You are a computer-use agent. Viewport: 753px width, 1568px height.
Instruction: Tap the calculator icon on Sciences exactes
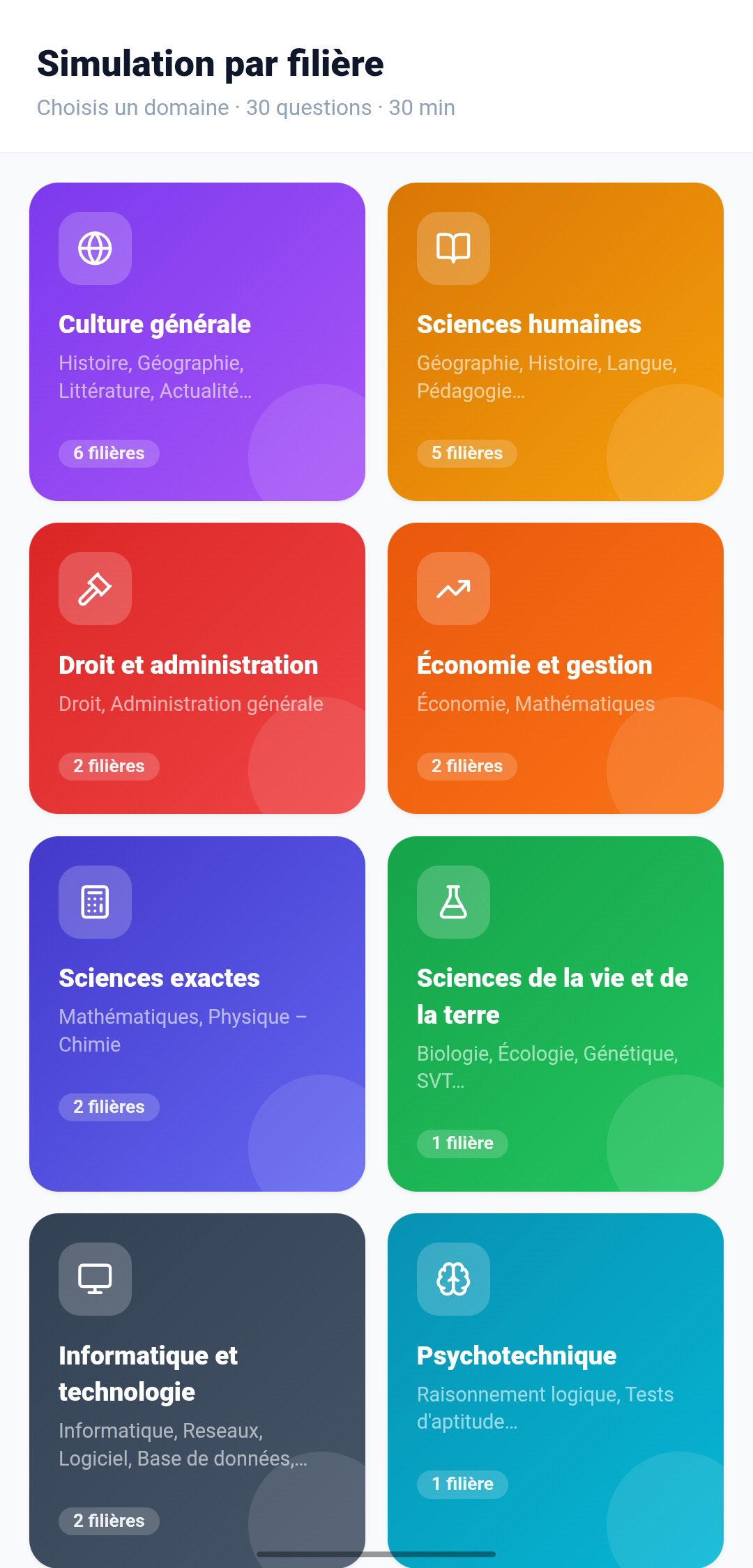[x=95, y=901]
